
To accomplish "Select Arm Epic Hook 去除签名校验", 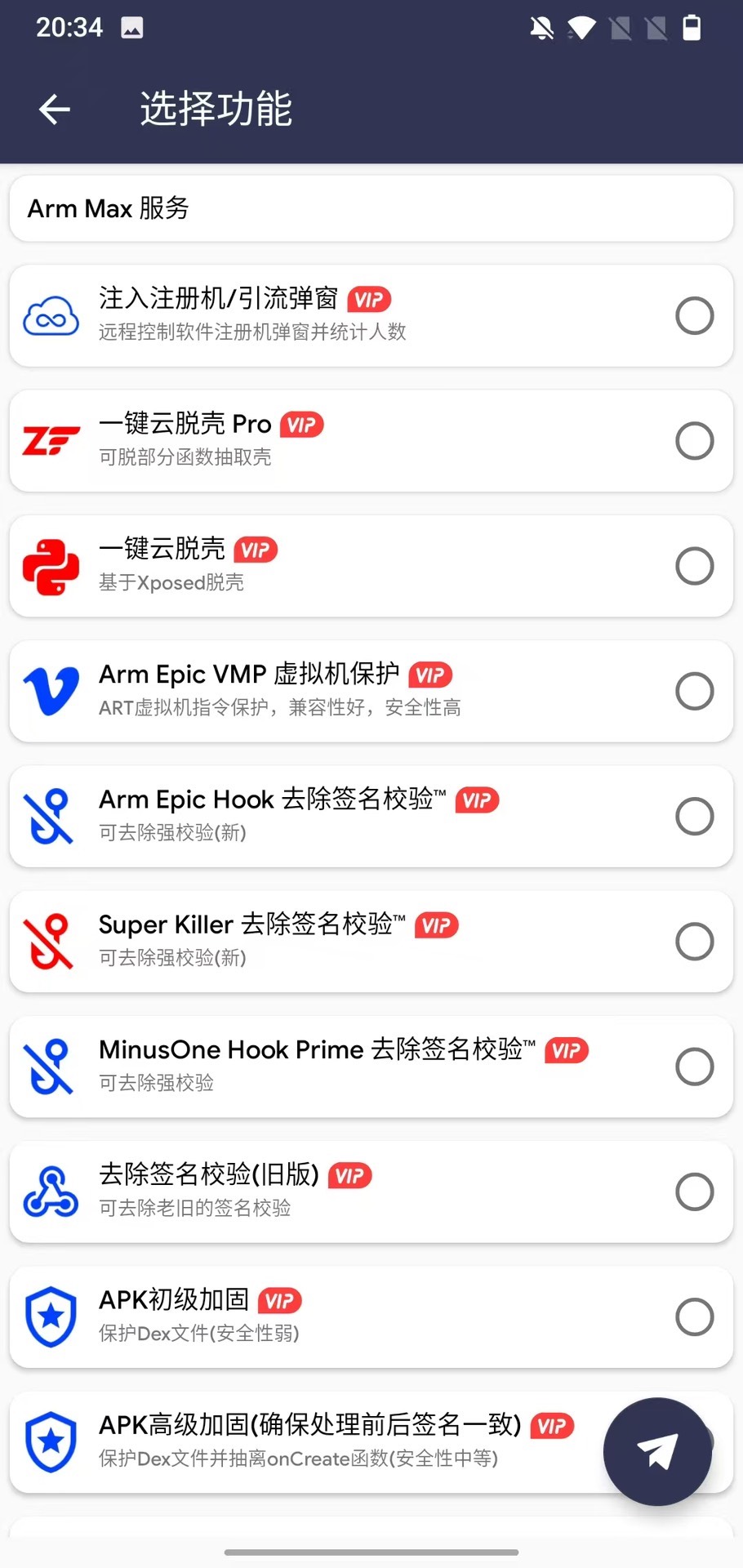I will (x=694, y=816).
